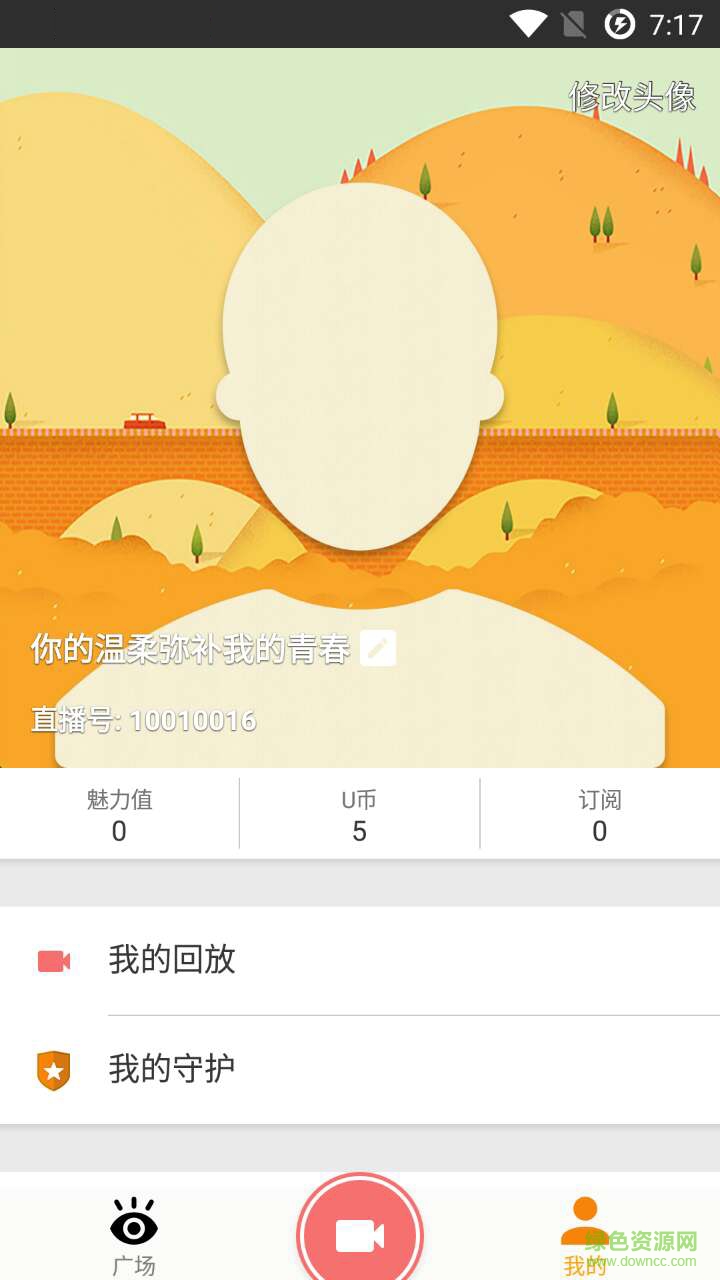
Task: Tap 修改头像 to change the avatar
Action: (x=632, y=97)
